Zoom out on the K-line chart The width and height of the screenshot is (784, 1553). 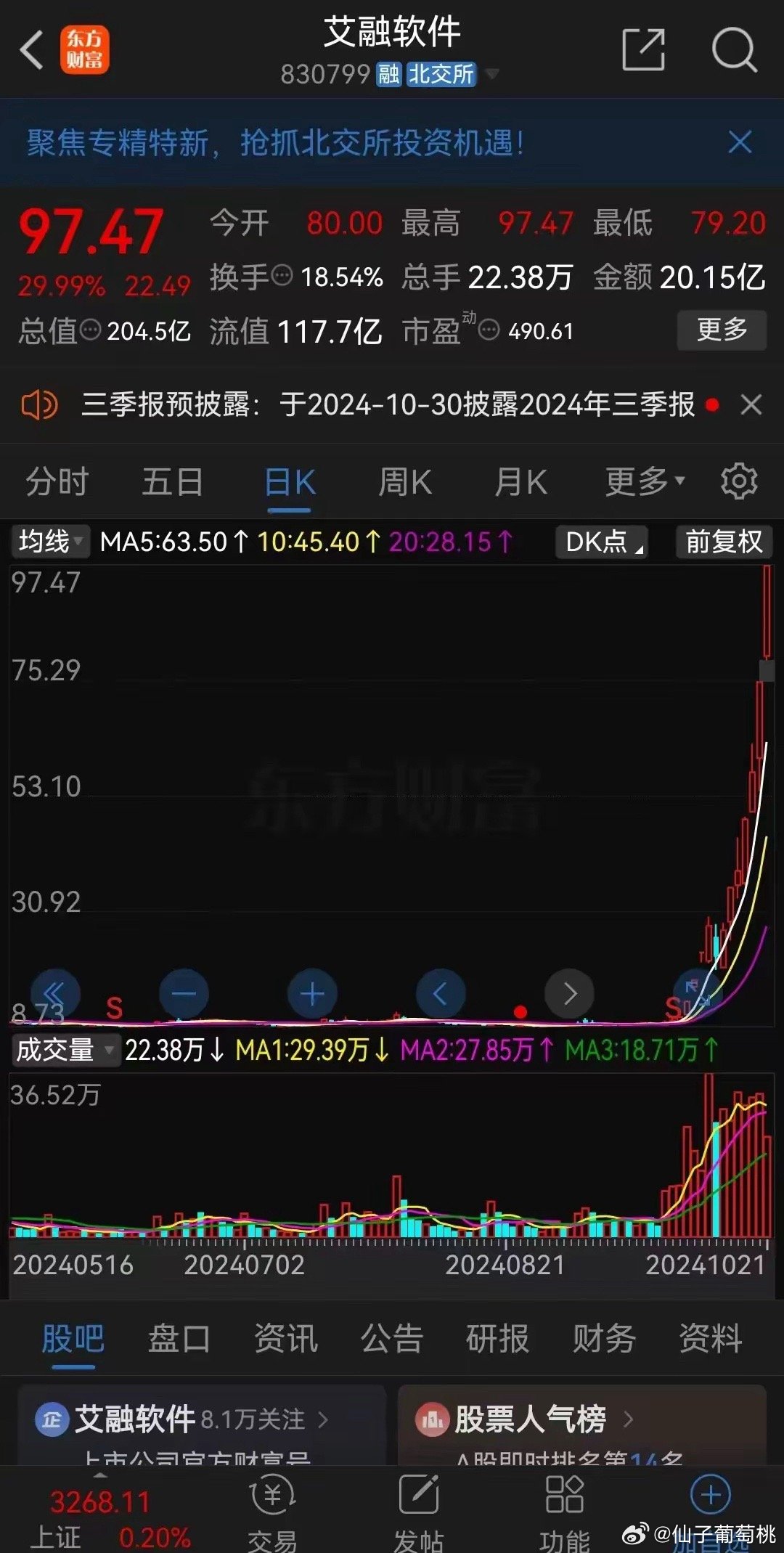[x=183, y=992]
